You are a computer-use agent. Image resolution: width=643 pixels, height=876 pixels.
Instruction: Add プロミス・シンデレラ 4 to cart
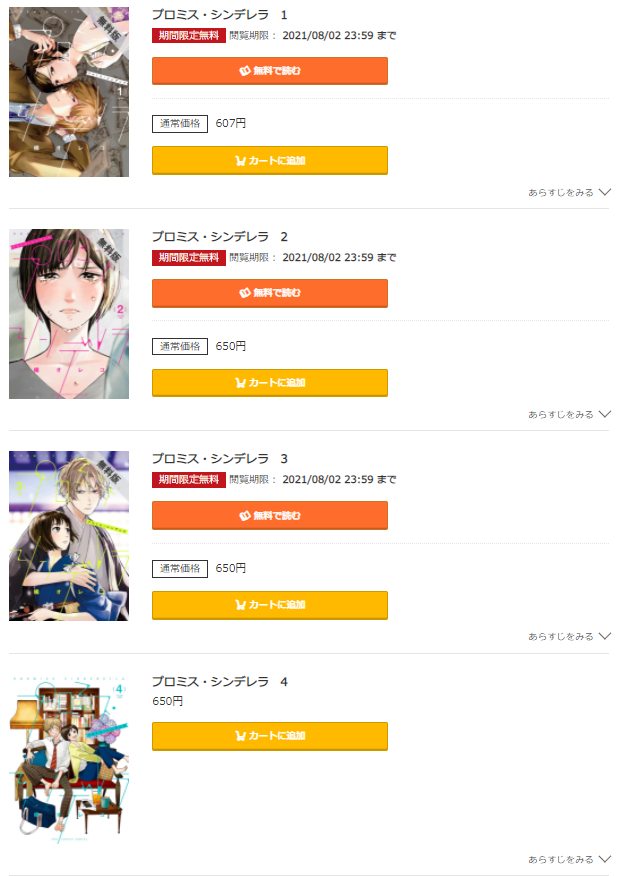[269, 736]
